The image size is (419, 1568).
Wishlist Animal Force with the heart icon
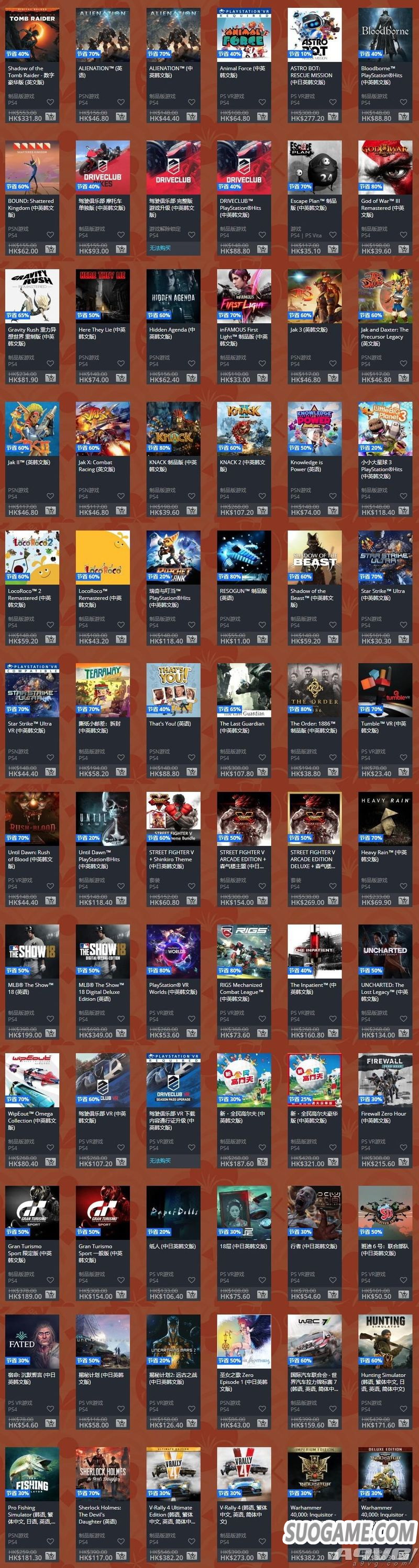pos(262,102)
